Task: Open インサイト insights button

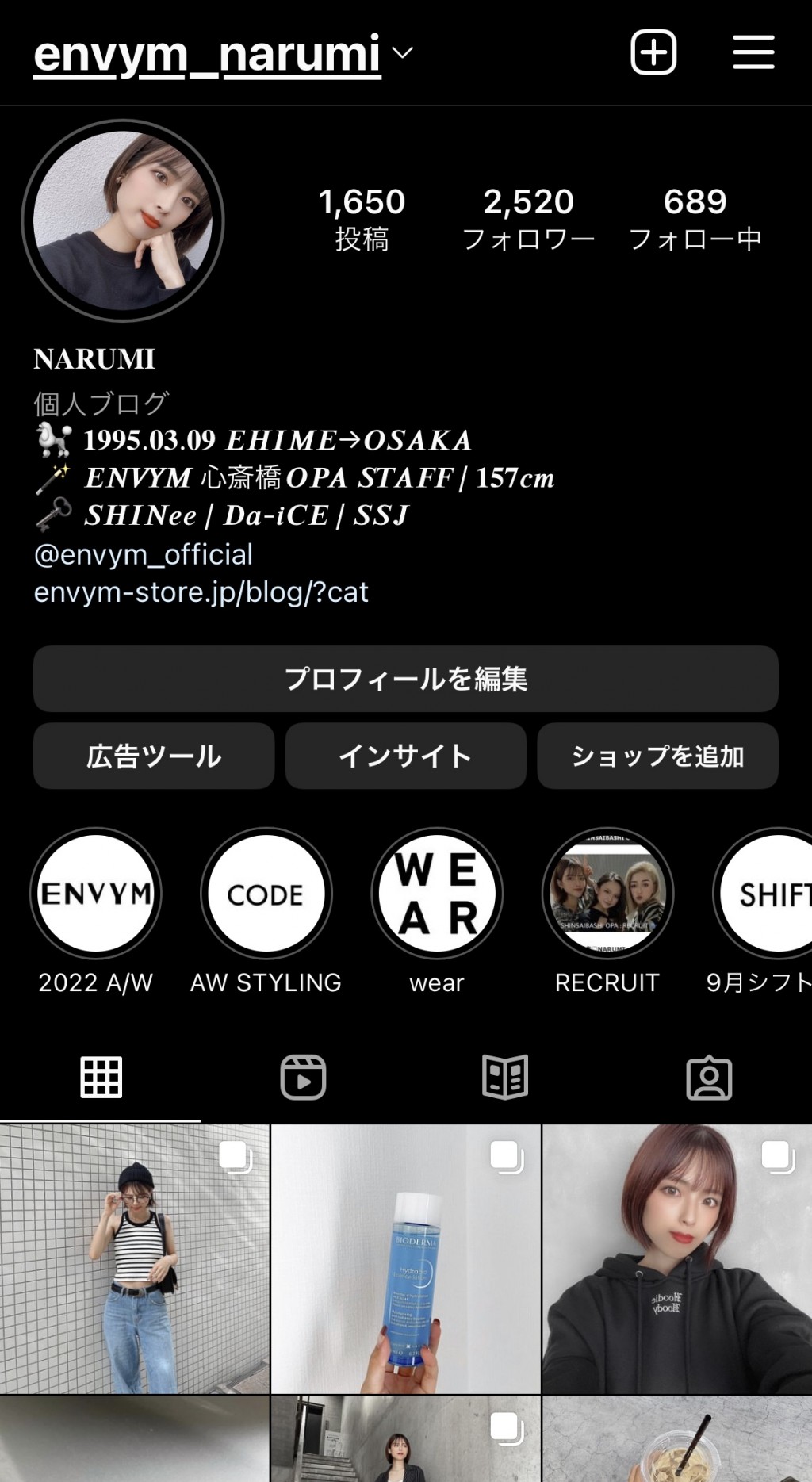Action: (405, 756)
